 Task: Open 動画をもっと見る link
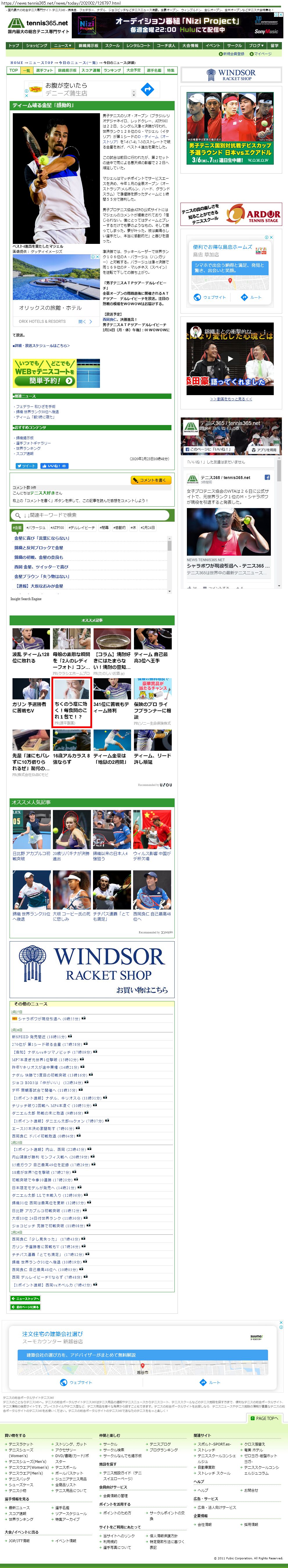pos(231,399)
